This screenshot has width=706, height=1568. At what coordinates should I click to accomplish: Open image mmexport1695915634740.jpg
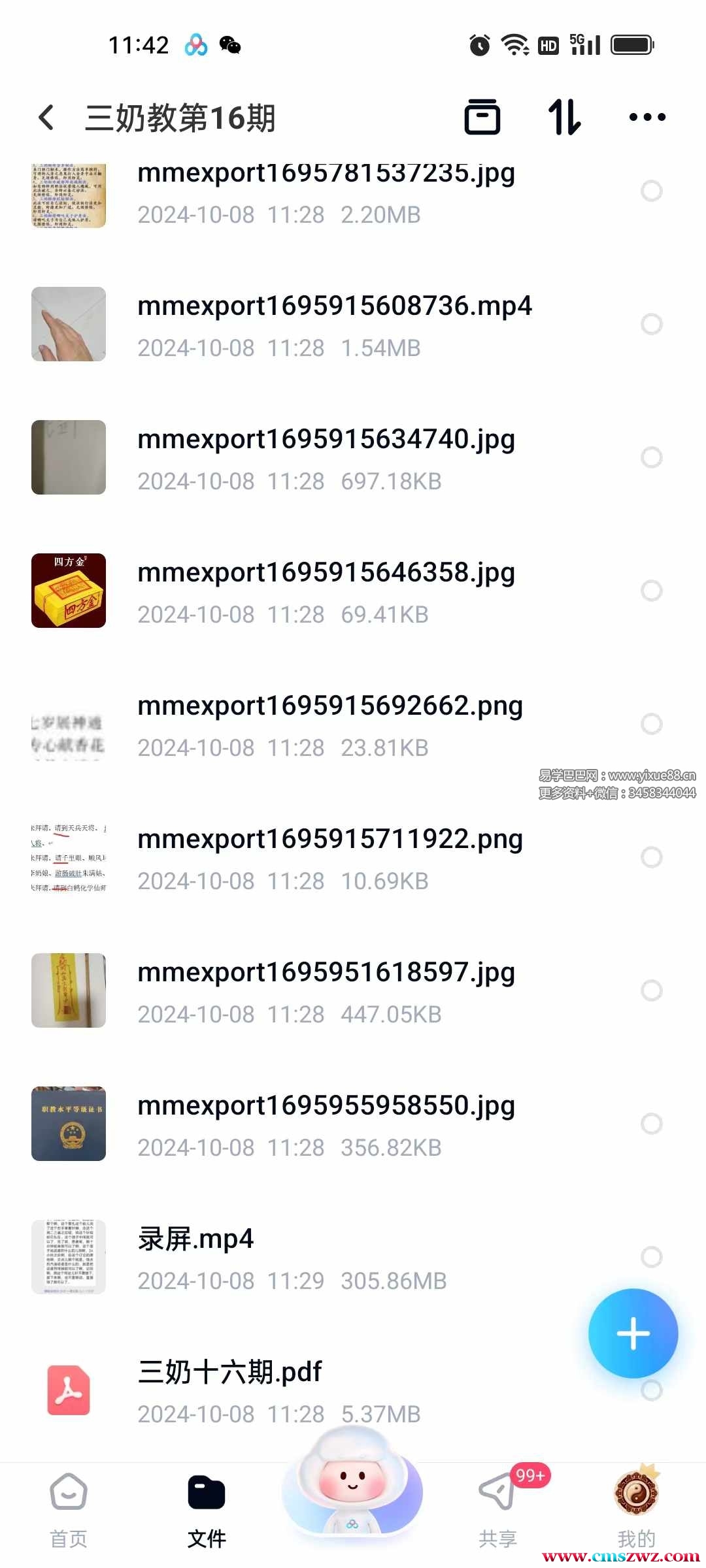pyautogui.click(x=326, y=458)
